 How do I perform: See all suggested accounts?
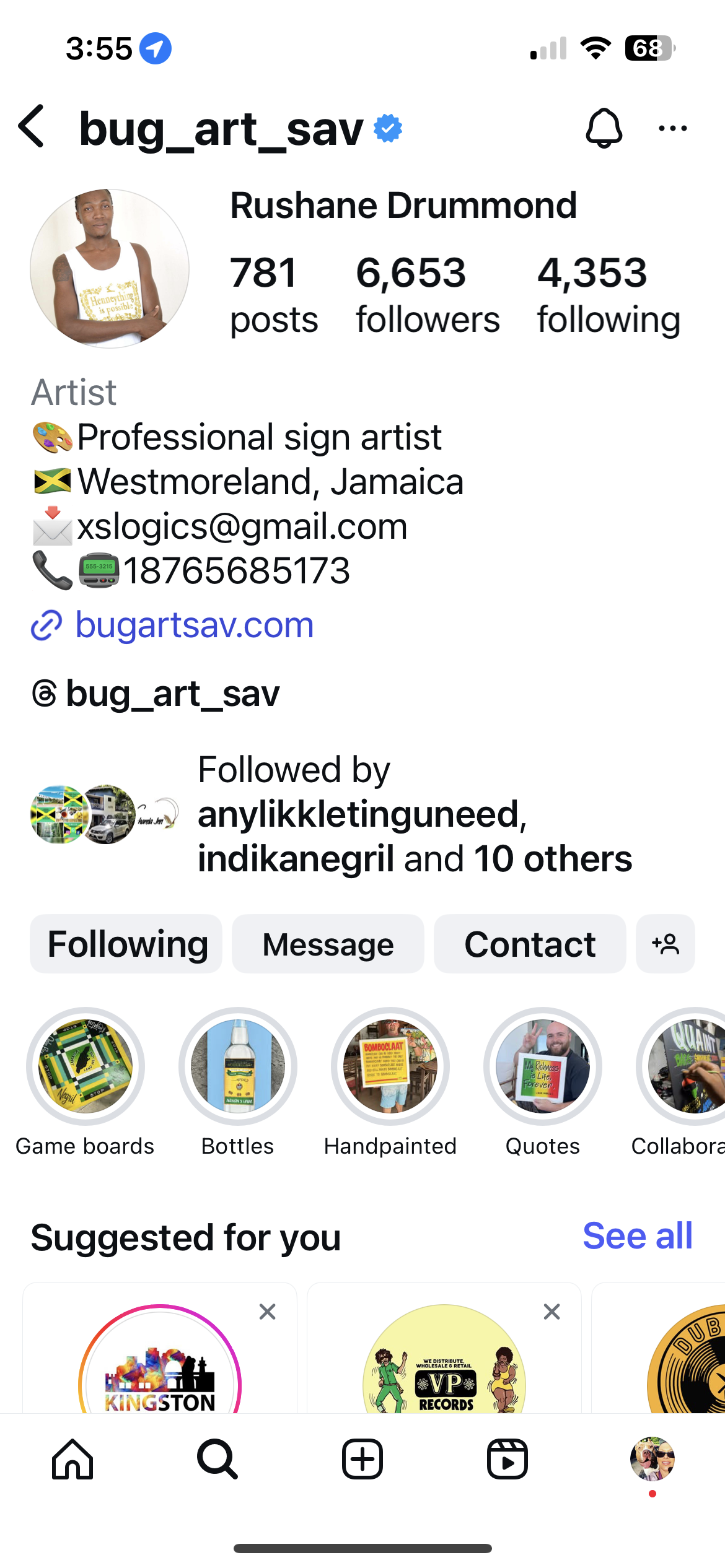[637, 1236]
